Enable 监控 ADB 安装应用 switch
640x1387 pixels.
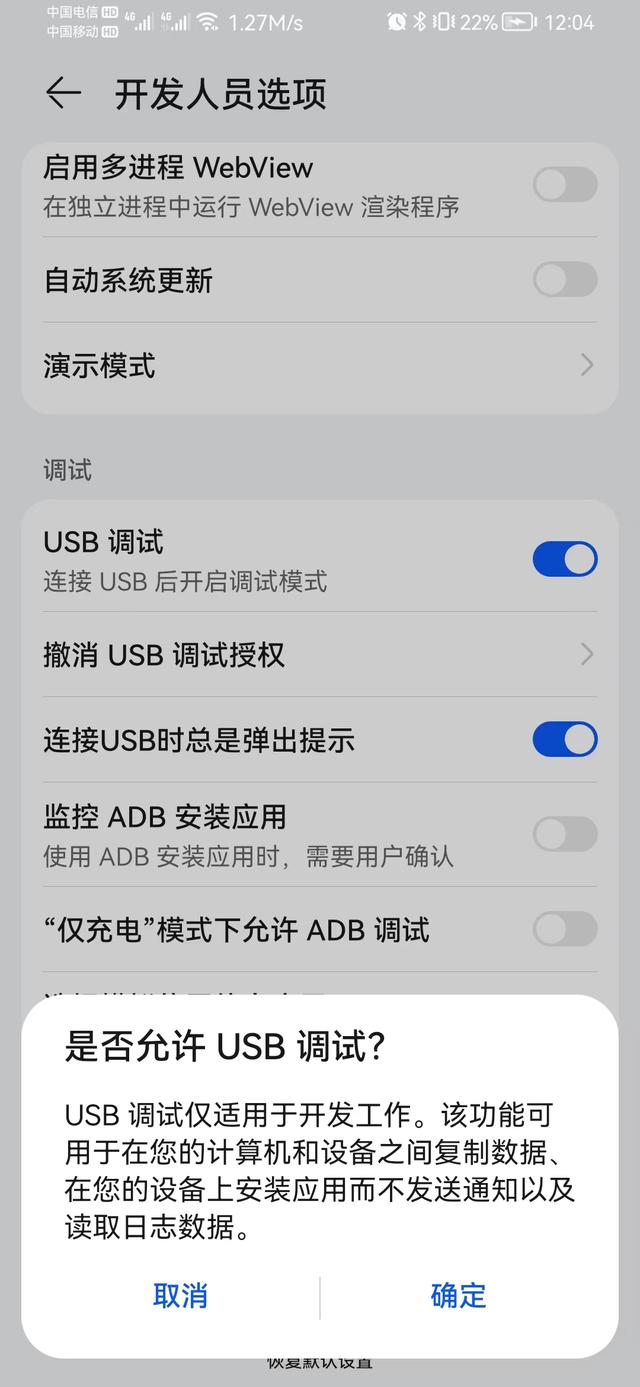(564, 834)
